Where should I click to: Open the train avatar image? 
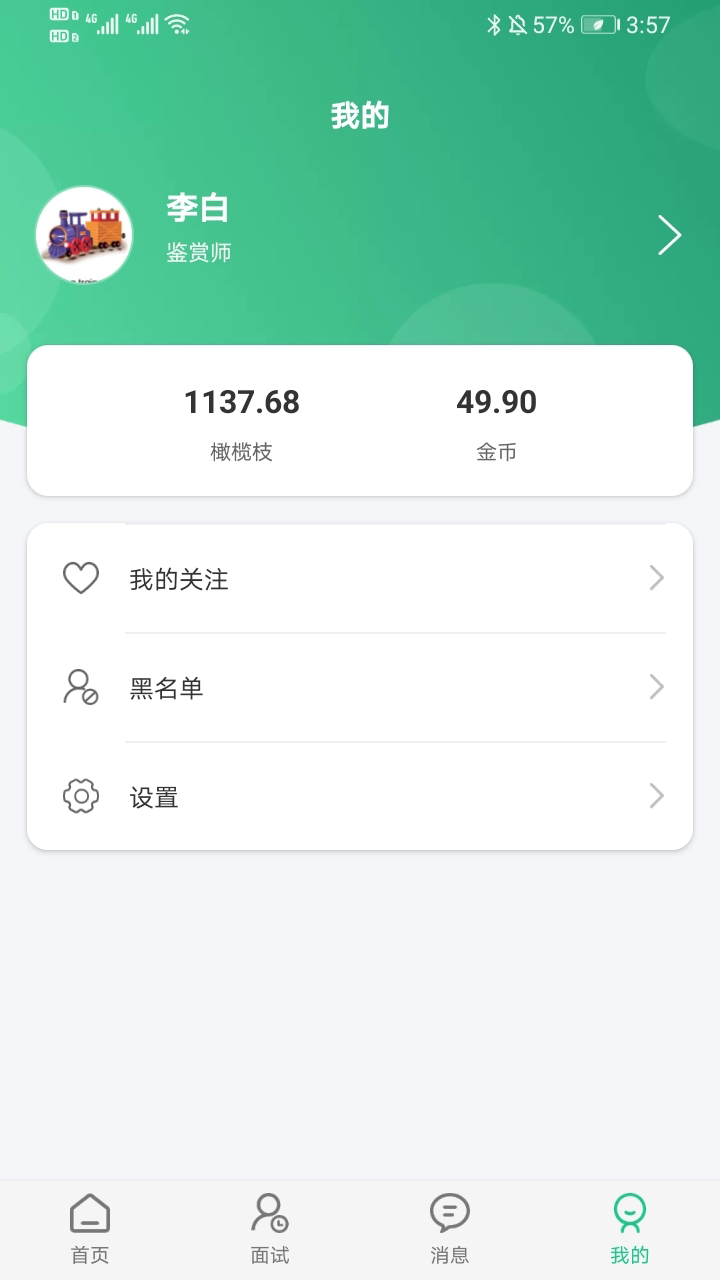[x=85, y=235]
